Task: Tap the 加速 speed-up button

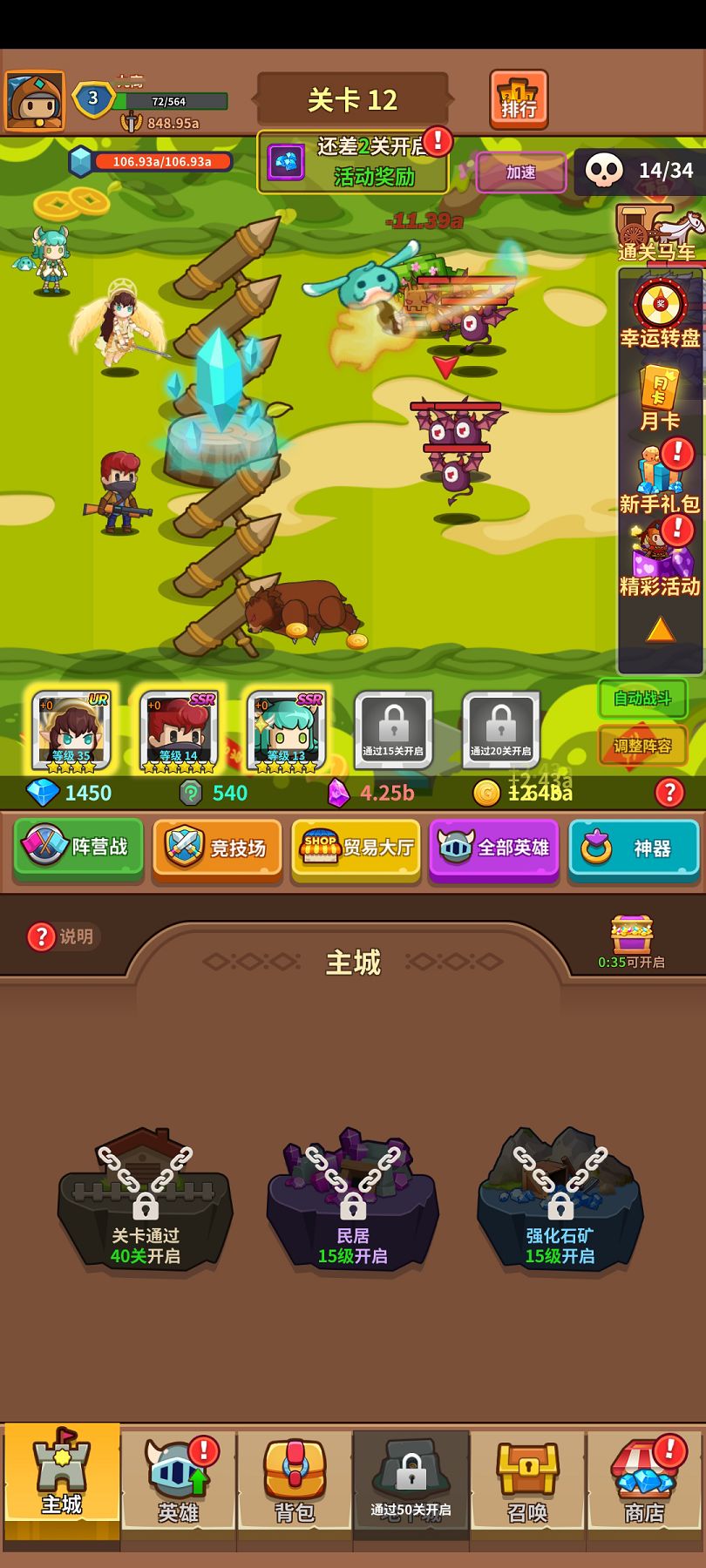Action: [521, 172]
